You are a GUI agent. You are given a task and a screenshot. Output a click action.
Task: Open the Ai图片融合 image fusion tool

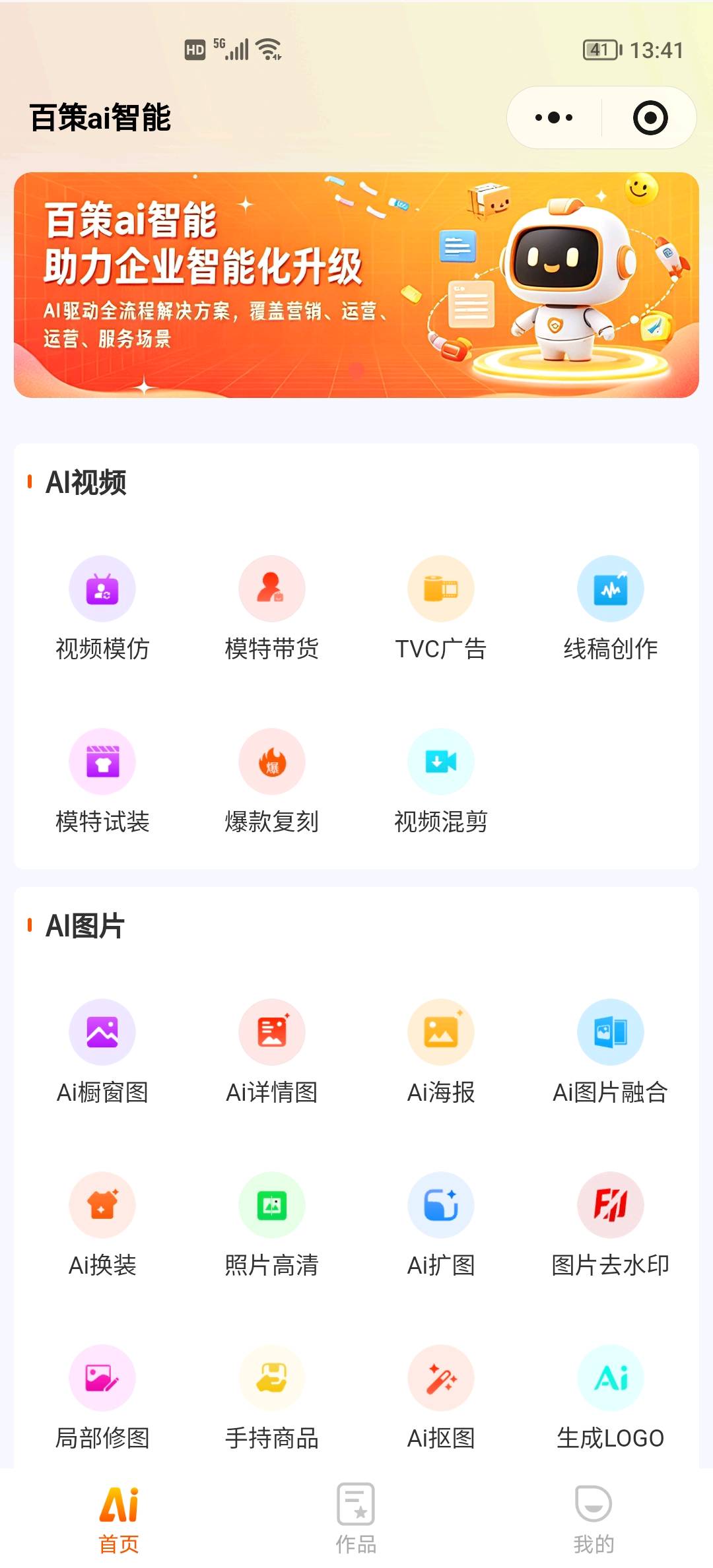(x=610, y=1051)
